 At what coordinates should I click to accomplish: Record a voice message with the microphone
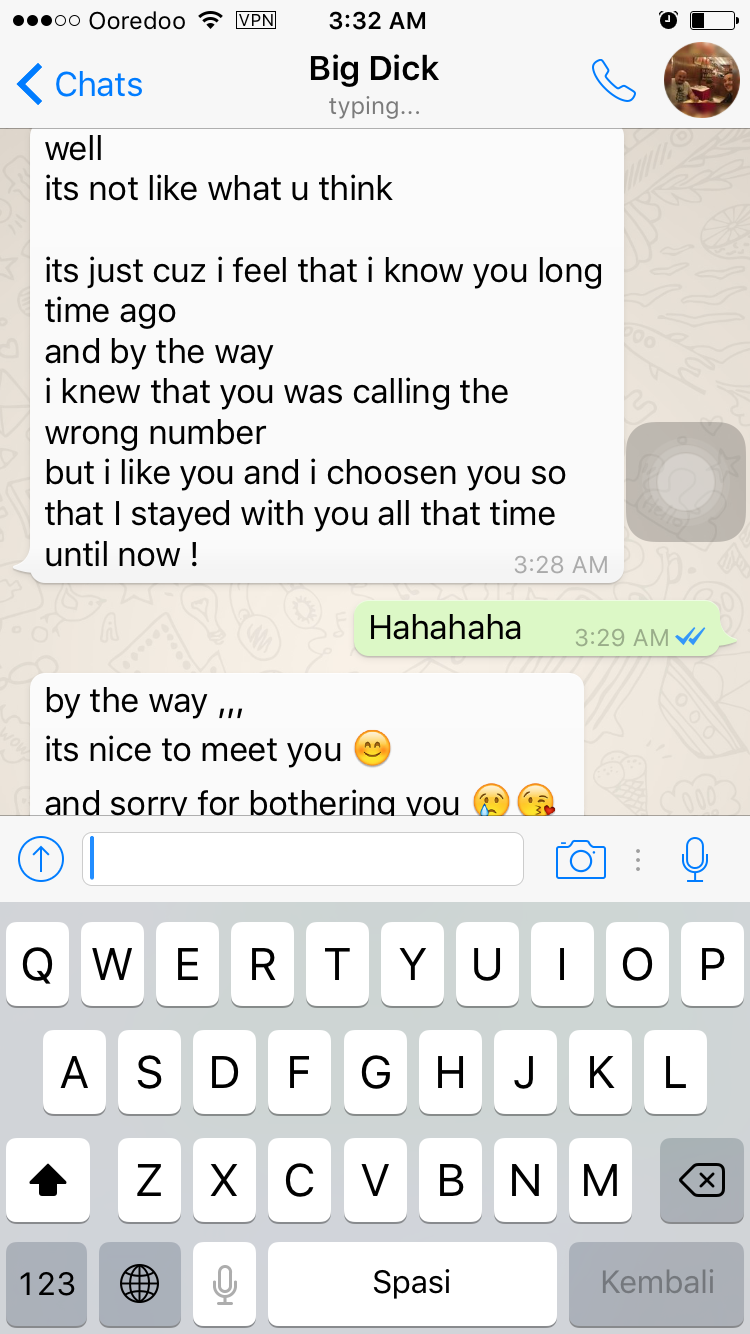[695, 859]
